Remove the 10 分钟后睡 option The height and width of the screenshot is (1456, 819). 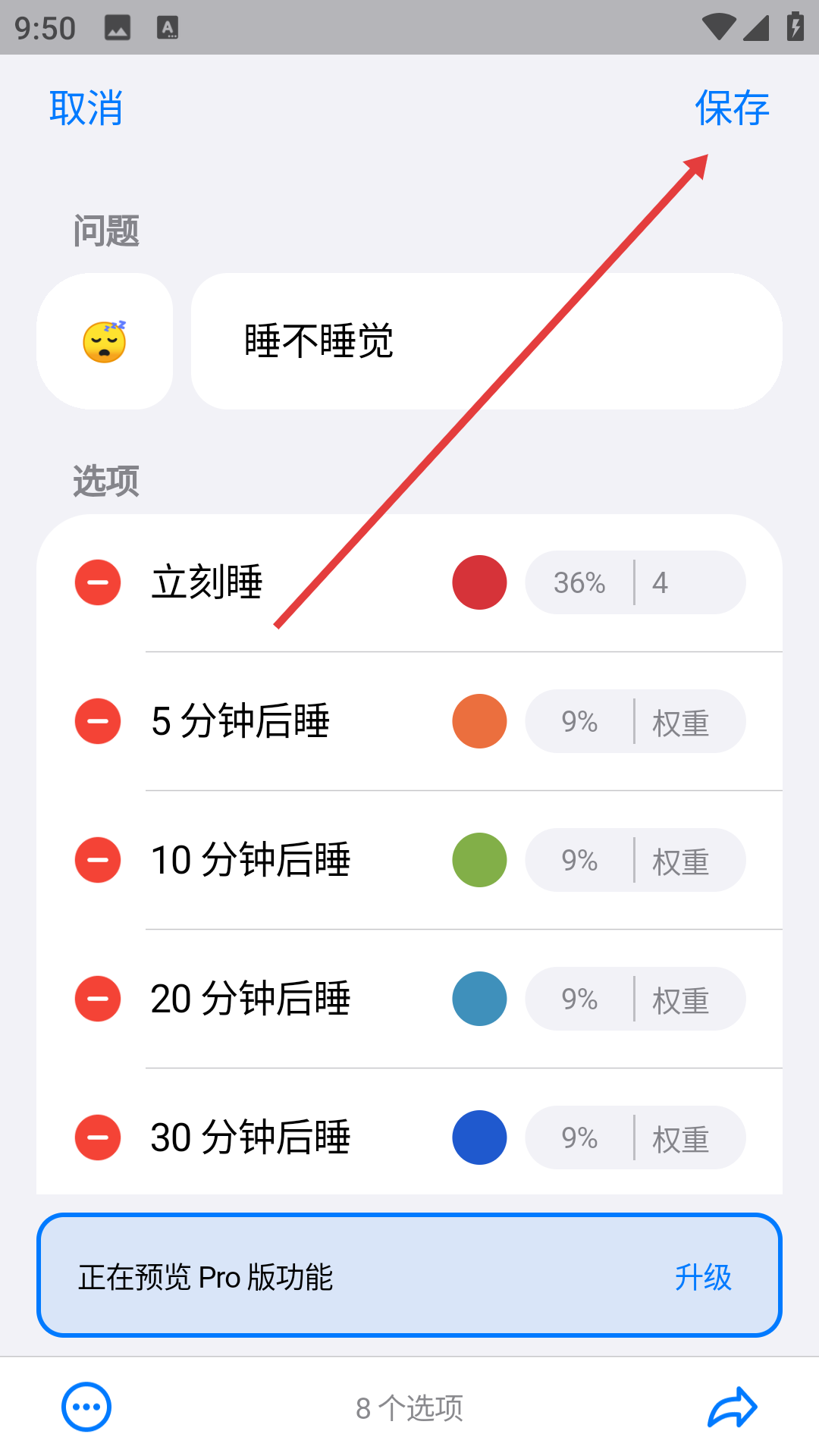(x=98, y=860)
